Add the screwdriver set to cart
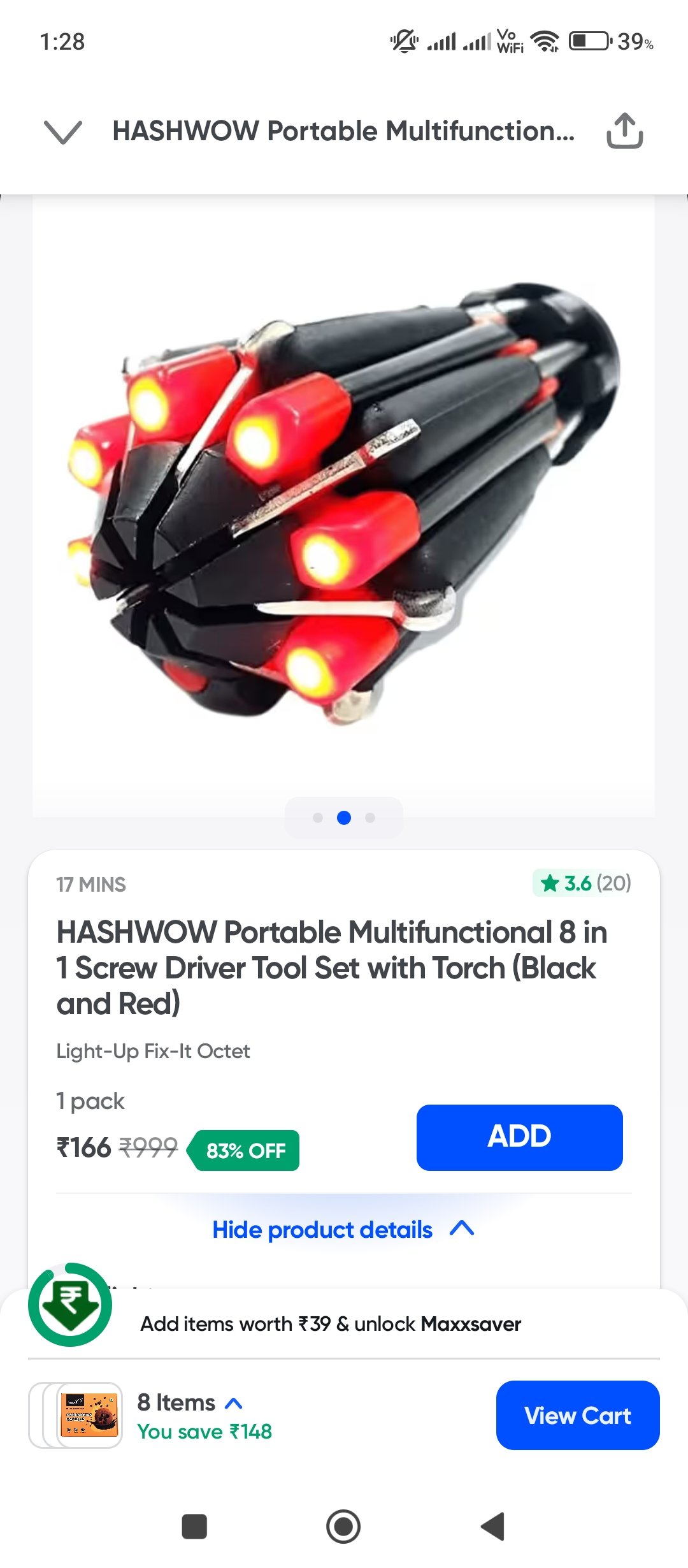This screenshot has height=1568, width=688. pos(519,1137)
